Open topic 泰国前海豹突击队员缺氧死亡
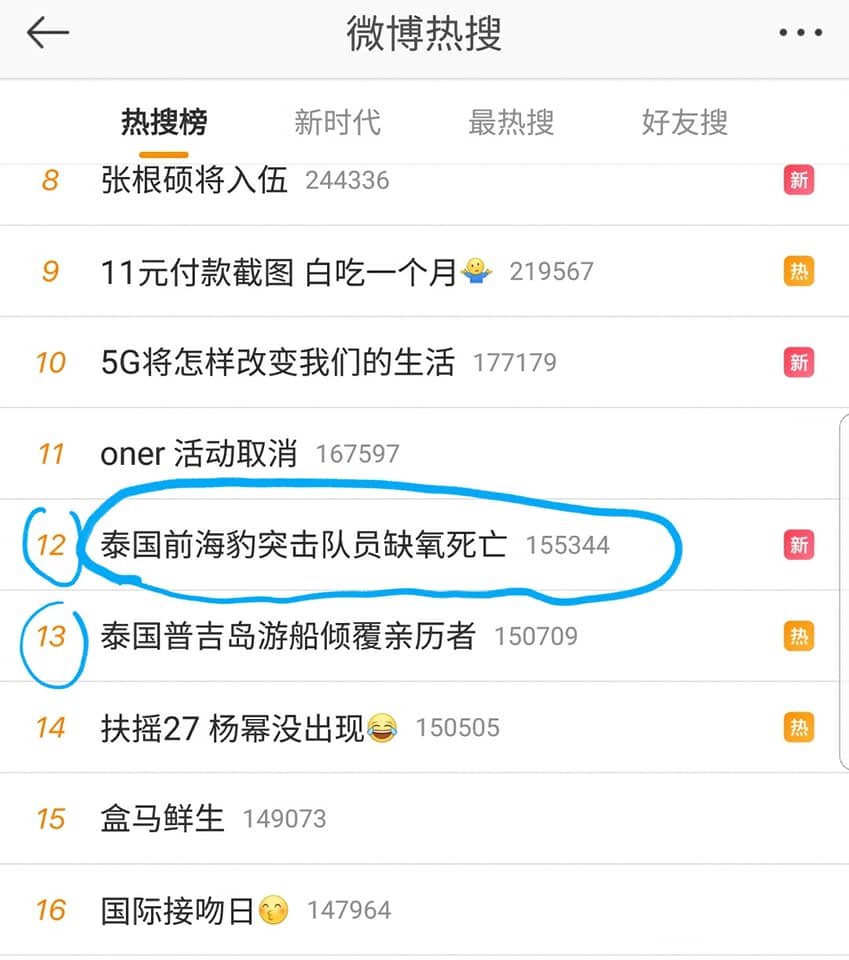Screen dimensions: 849x960 (x=304, y=545)
